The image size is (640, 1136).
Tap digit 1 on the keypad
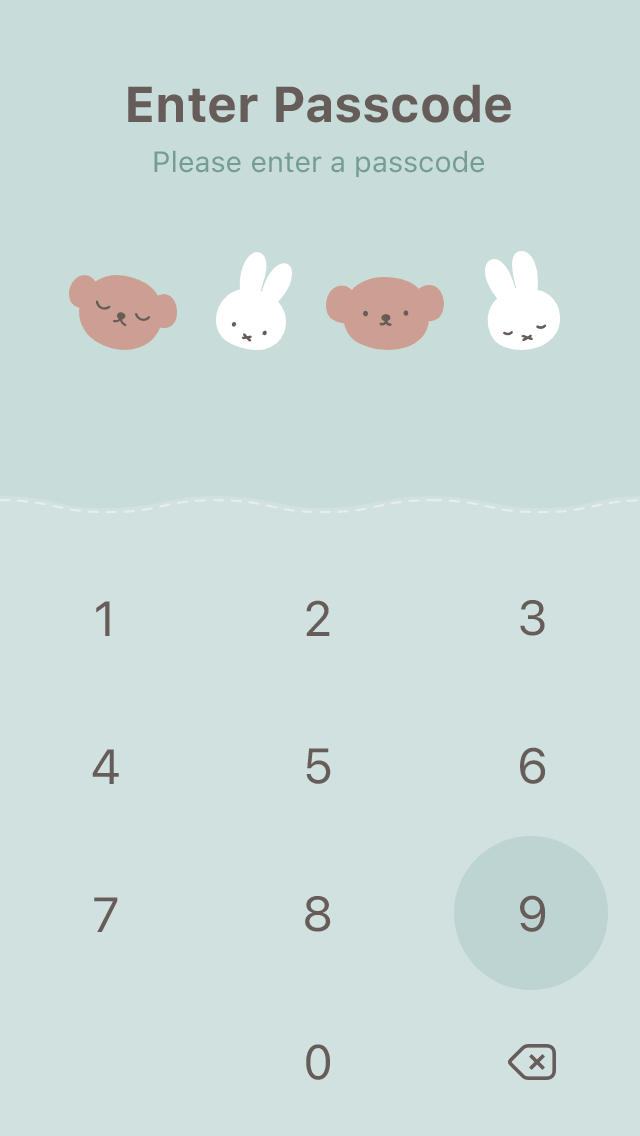coord(105,619)
